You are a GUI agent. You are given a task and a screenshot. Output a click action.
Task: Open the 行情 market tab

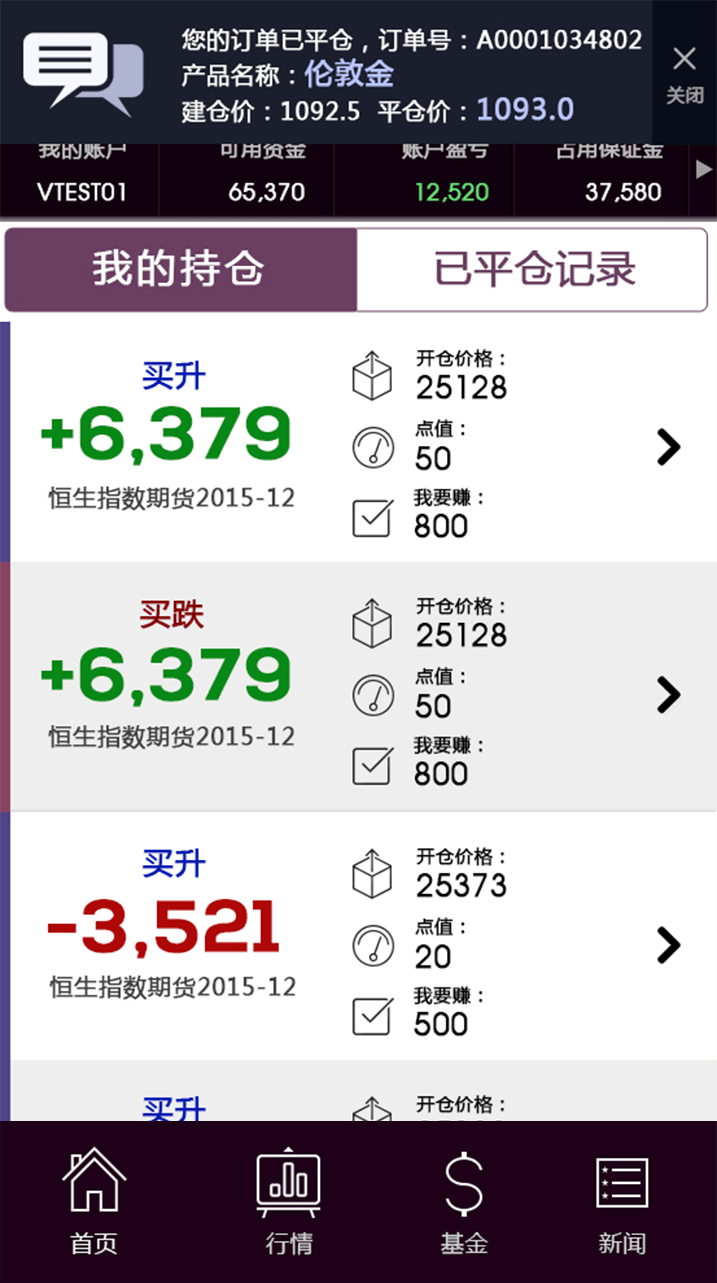(289, 1202)
